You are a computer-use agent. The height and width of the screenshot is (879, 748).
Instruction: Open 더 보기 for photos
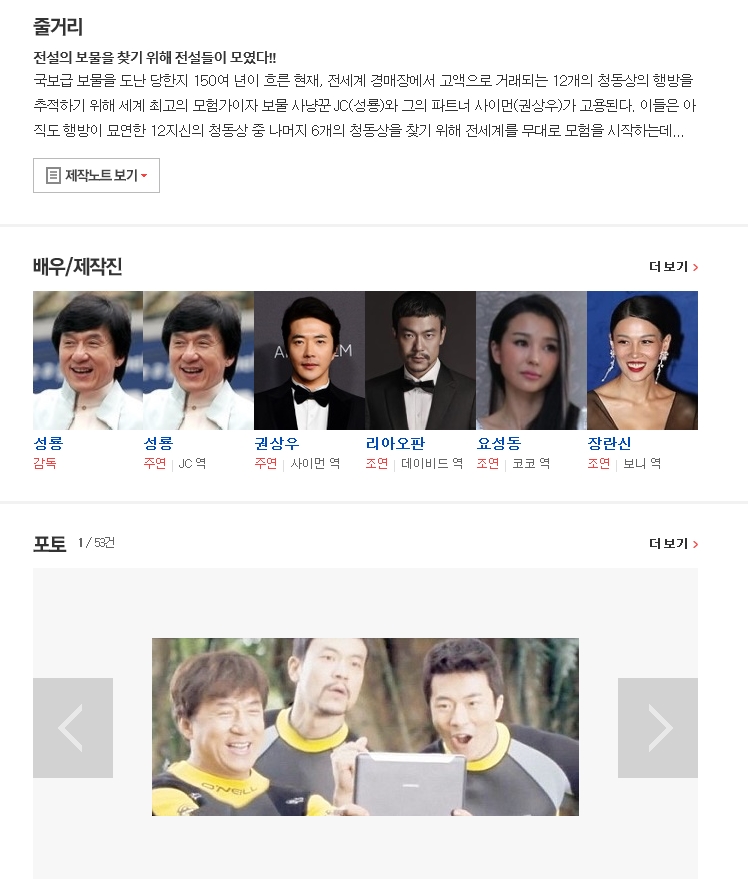(673, 544)
